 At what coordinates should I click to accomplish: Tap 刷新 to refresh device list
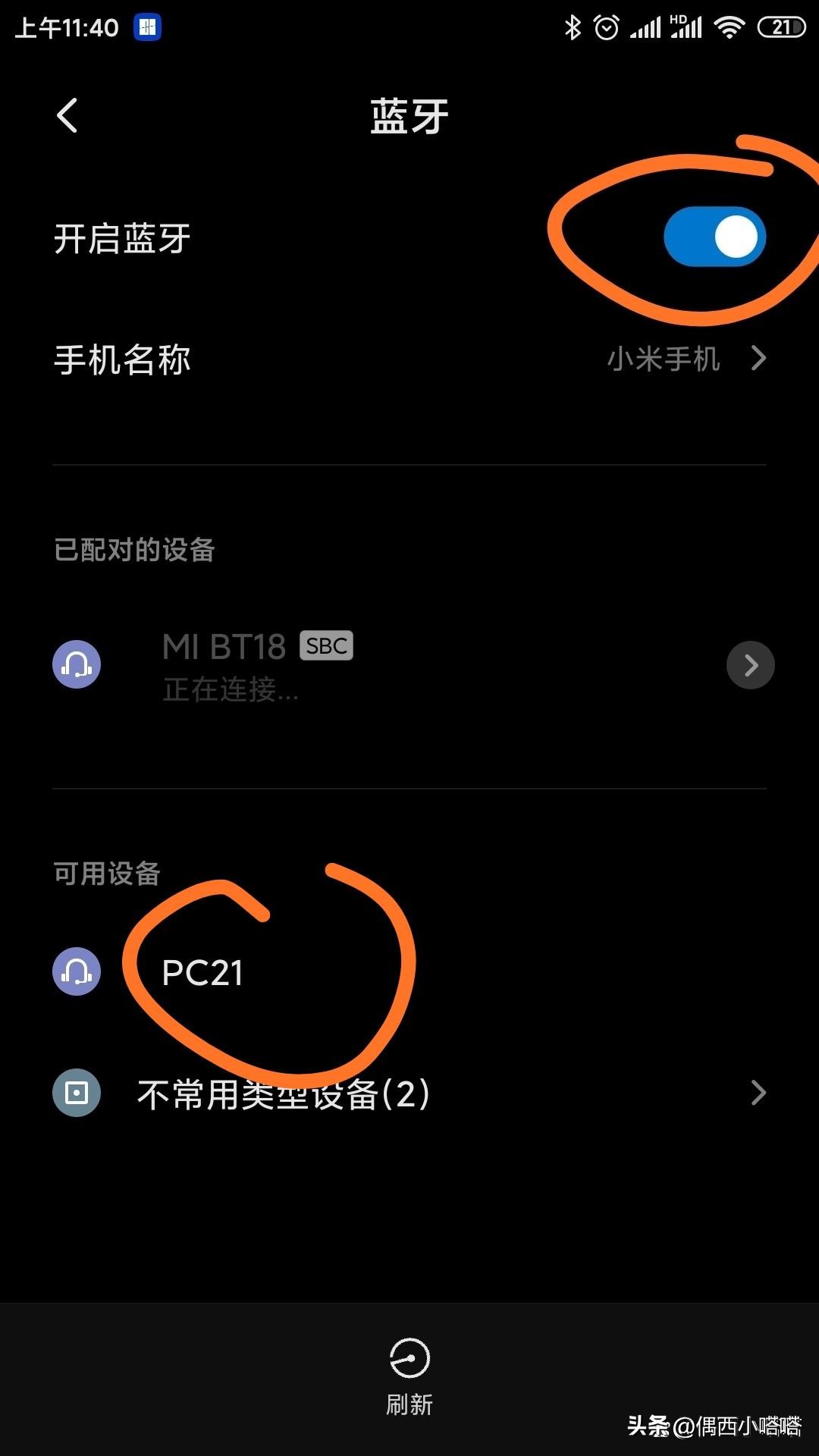click(x=409, y=1405)
